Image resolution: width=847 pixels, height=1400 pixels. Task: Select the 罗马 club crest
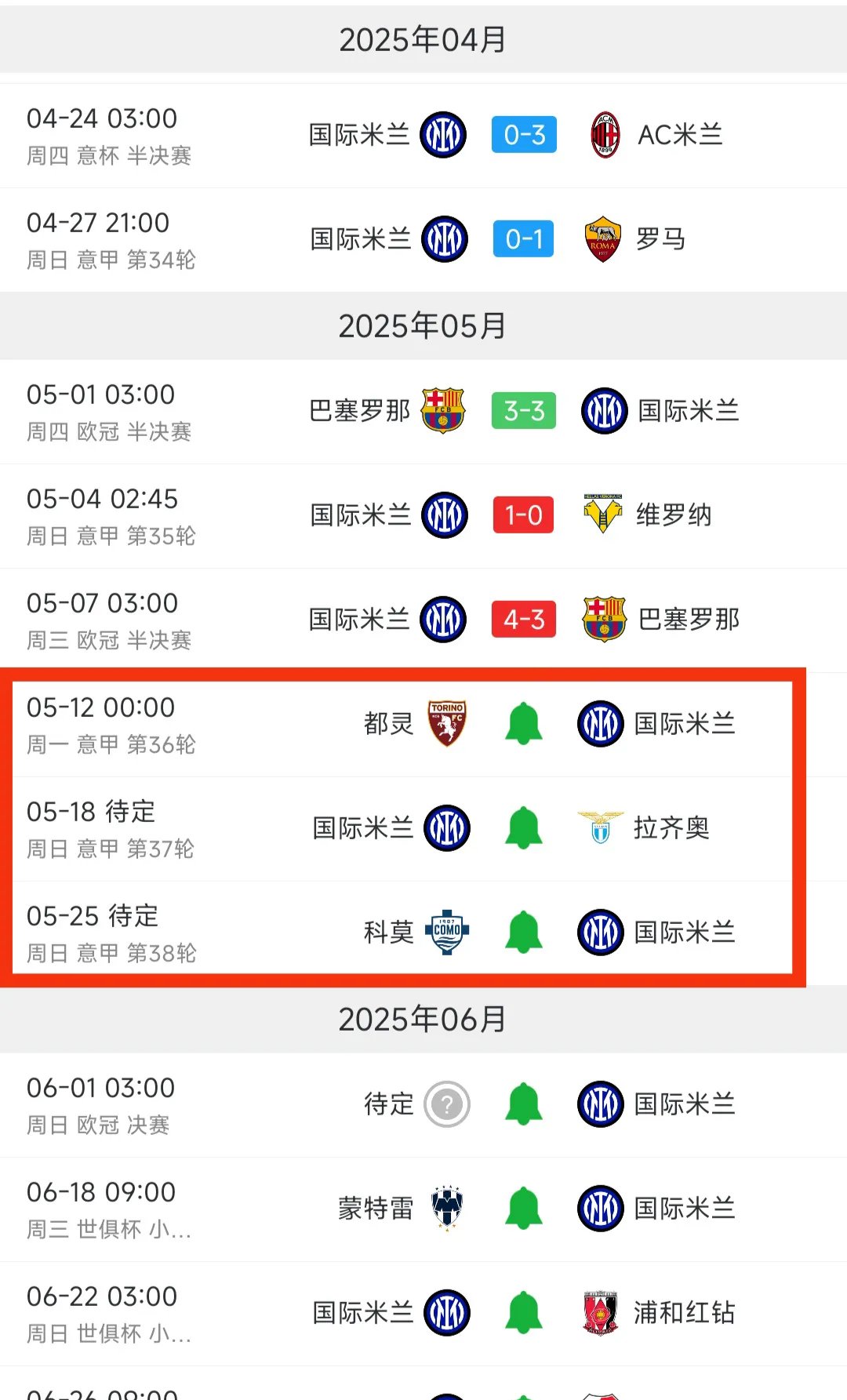pyautogui.click(x=602, y=238)
